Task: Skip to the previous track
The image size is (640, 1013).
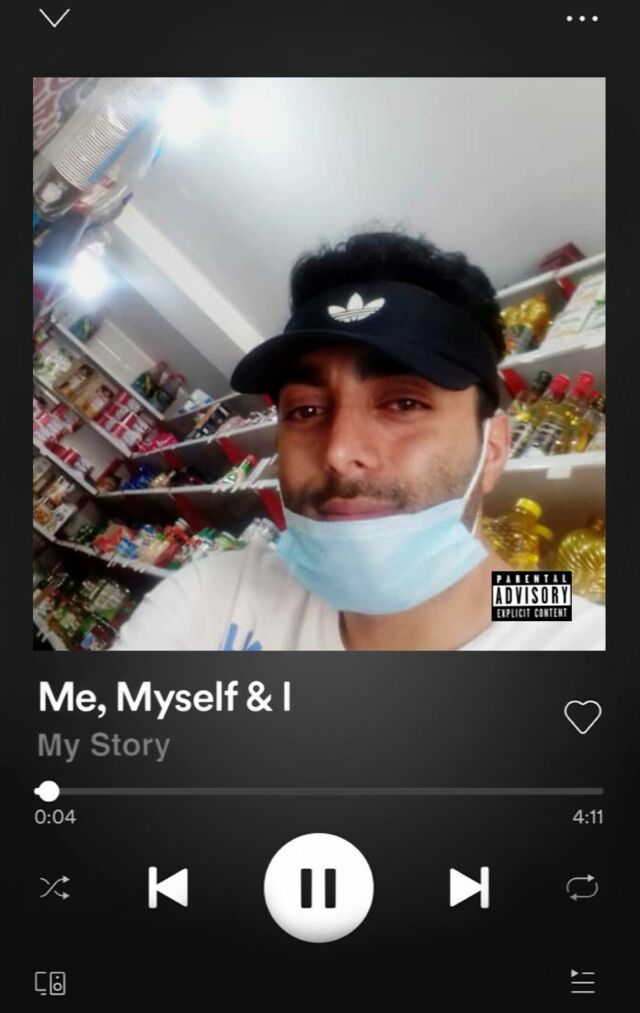Action: (x=168, y=888)
